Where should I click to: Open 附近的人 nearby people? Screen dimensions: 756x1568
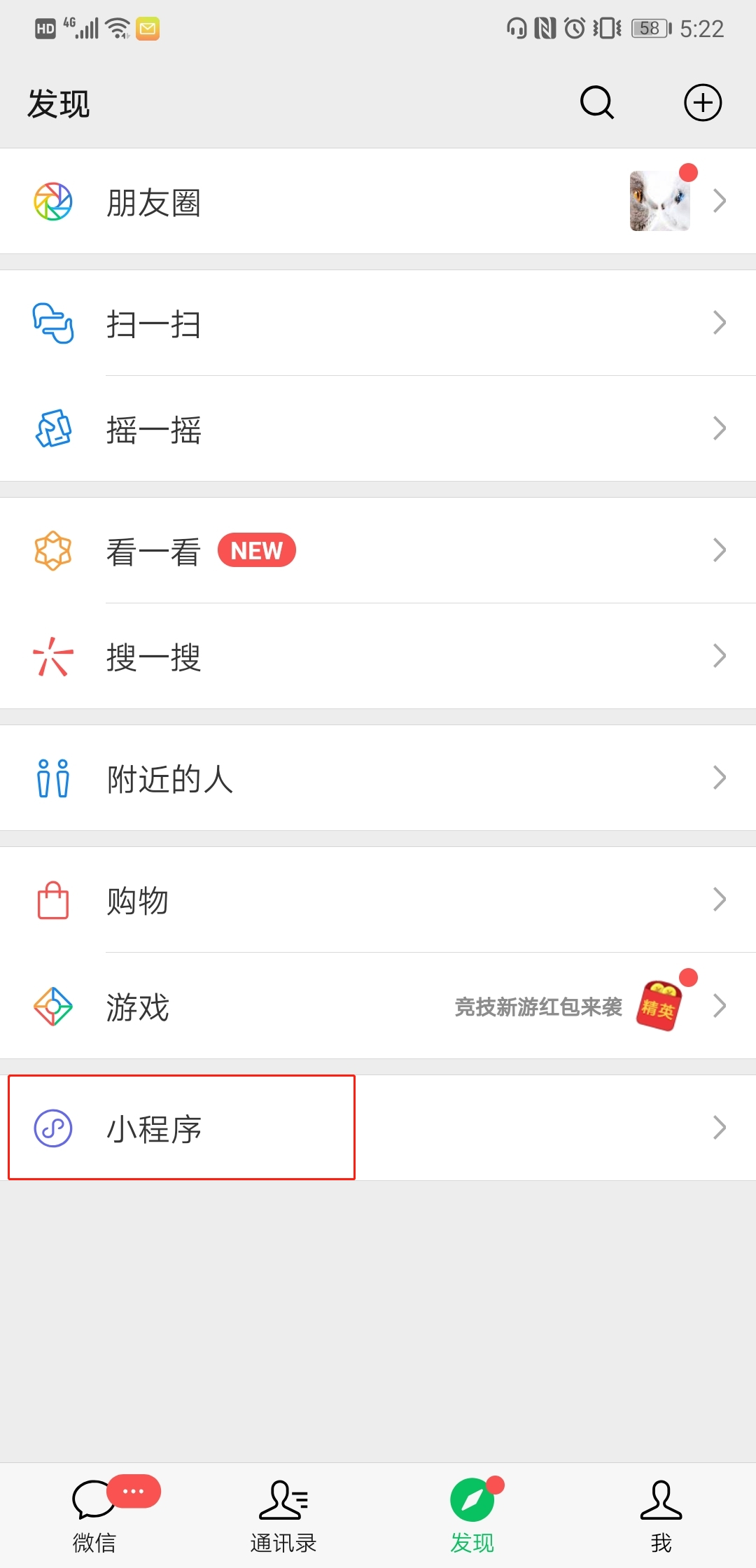[378, 778]
